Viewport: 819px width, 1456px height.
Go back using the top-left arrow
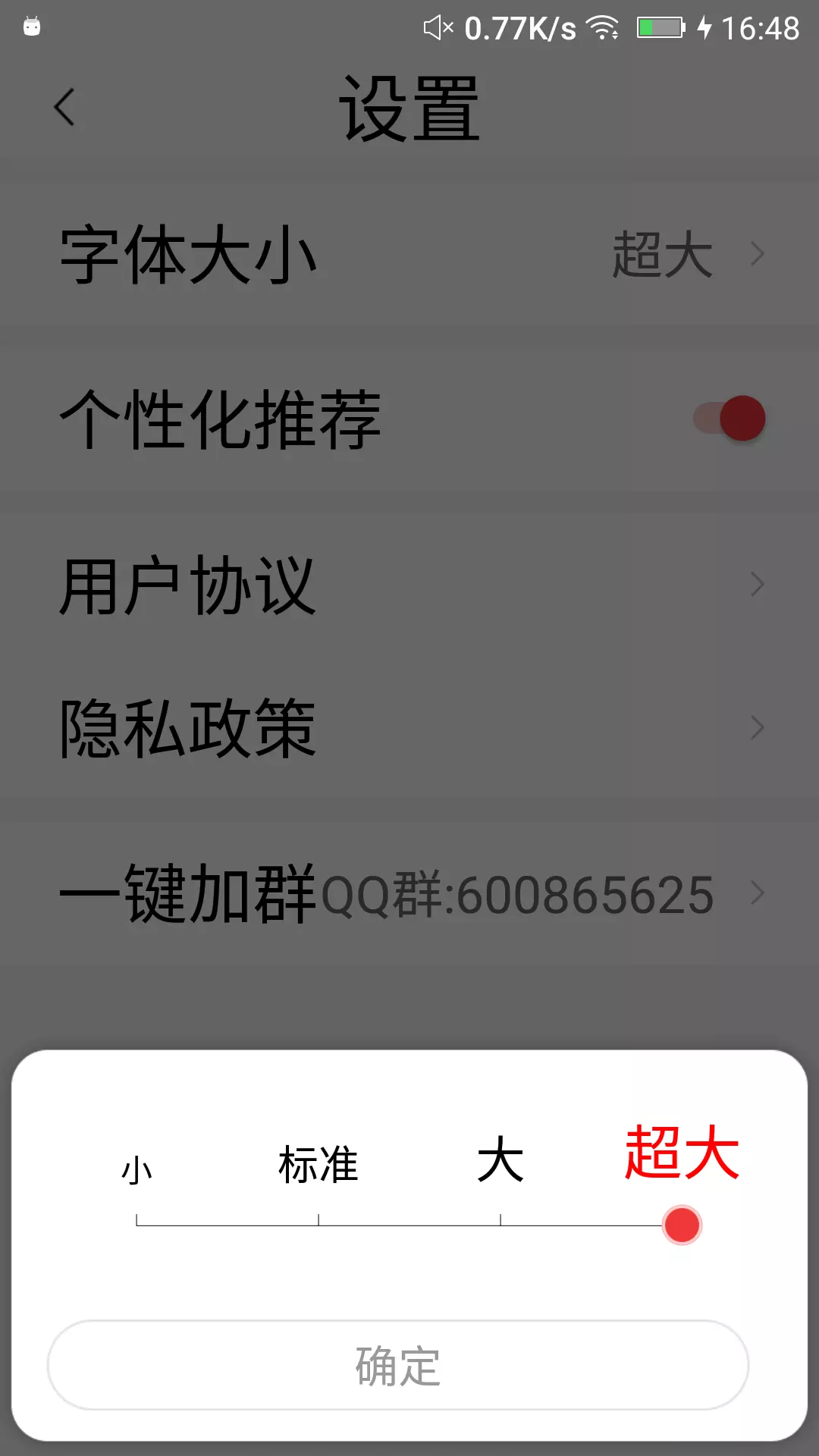pos(65,107)
